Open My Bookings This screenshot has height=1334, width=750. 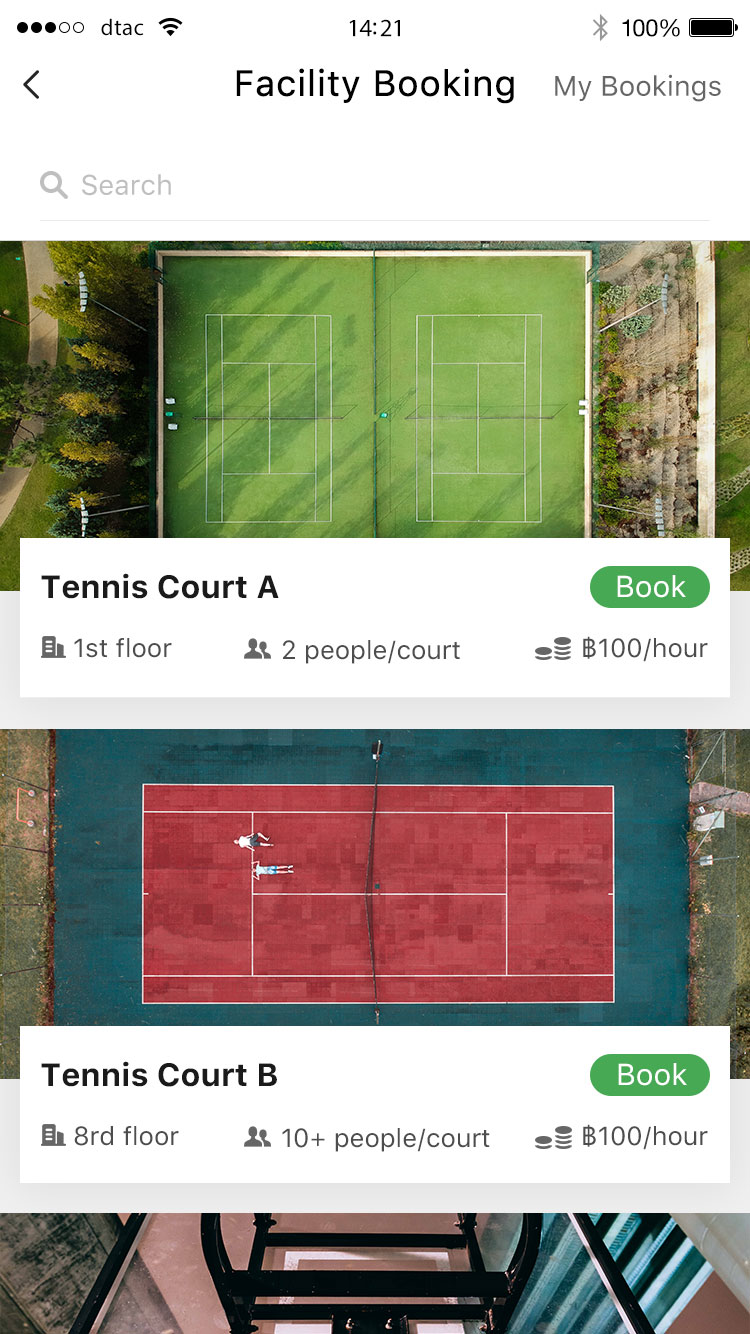click(637, 87)
